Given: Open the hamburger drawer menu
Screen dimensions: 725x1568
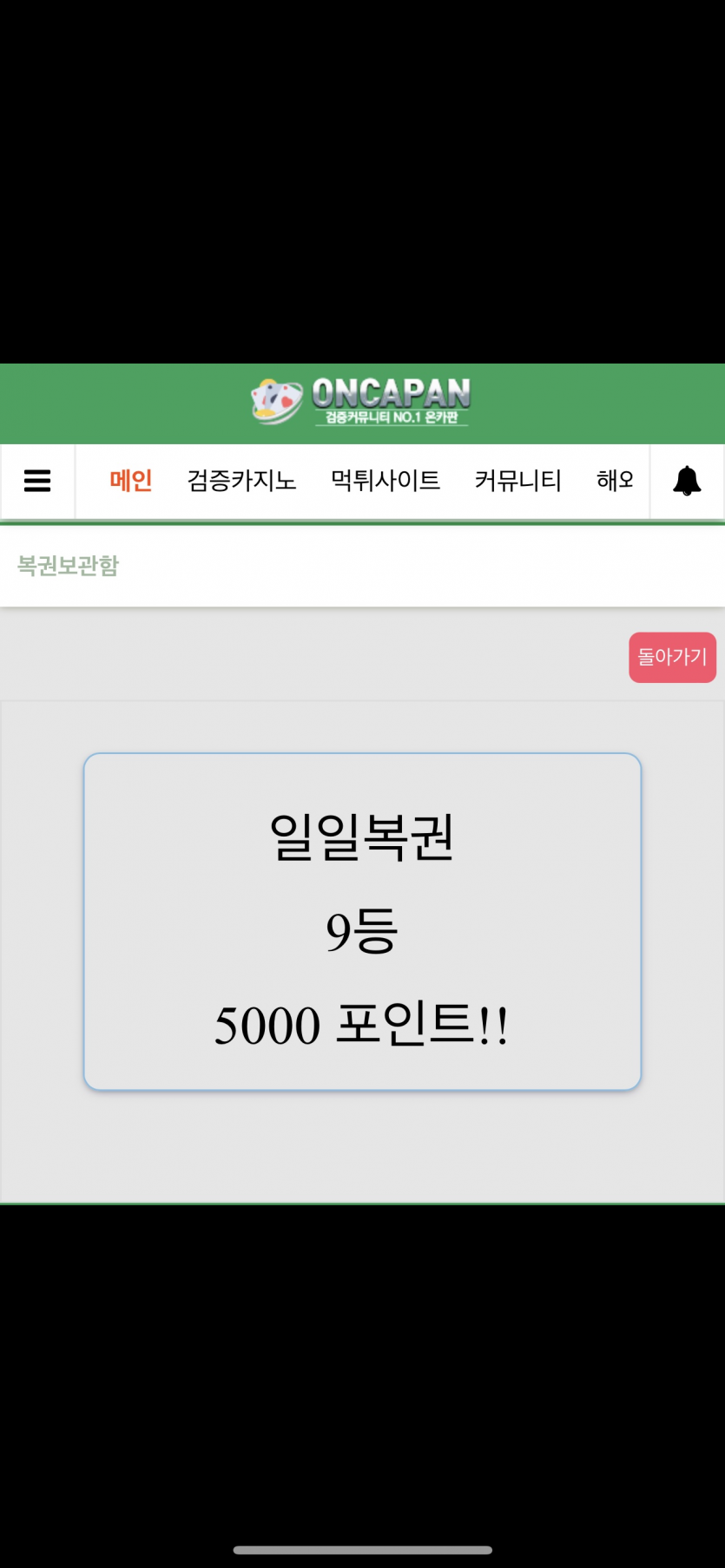Looking at the screenshot, I should click(37, 481).
